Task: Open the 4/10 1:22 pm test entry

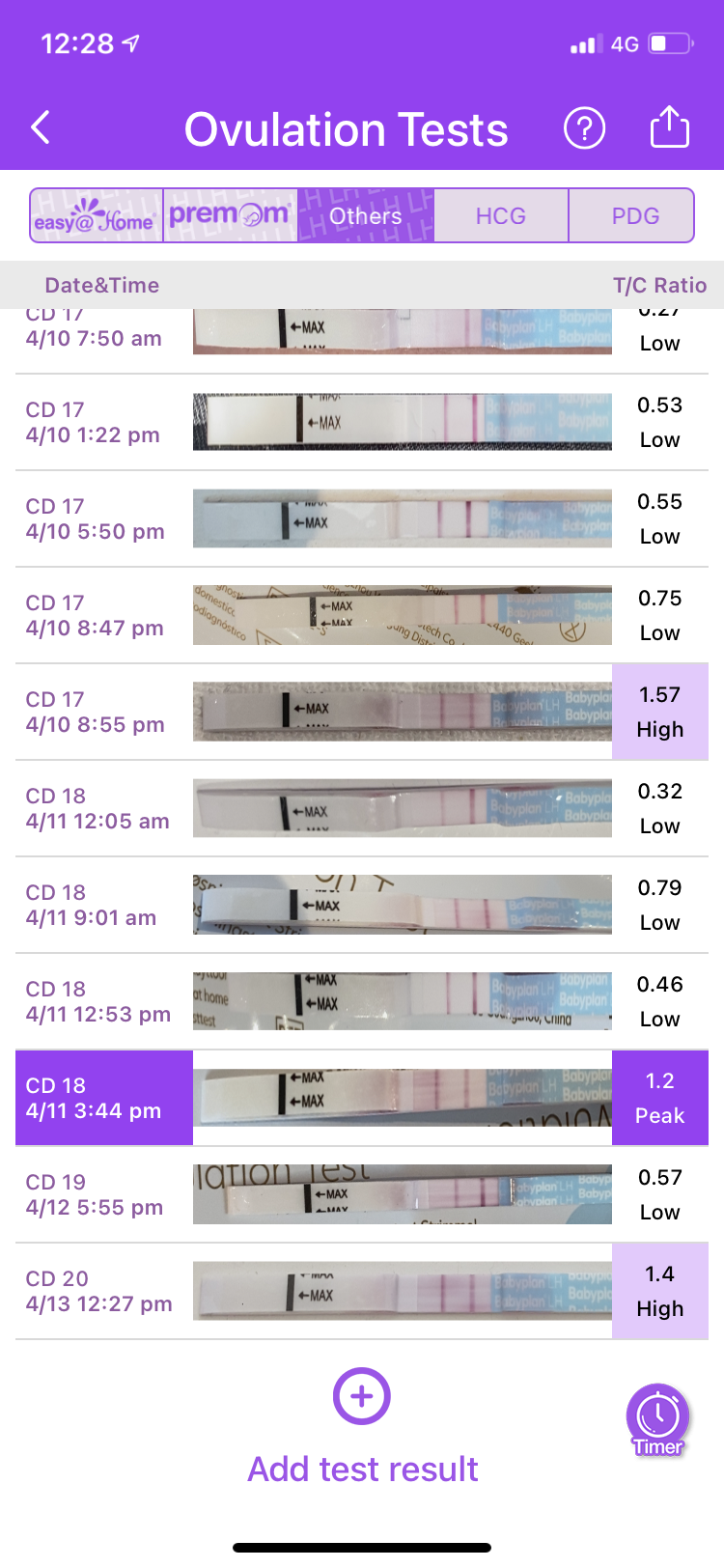Action: point(362,423)
